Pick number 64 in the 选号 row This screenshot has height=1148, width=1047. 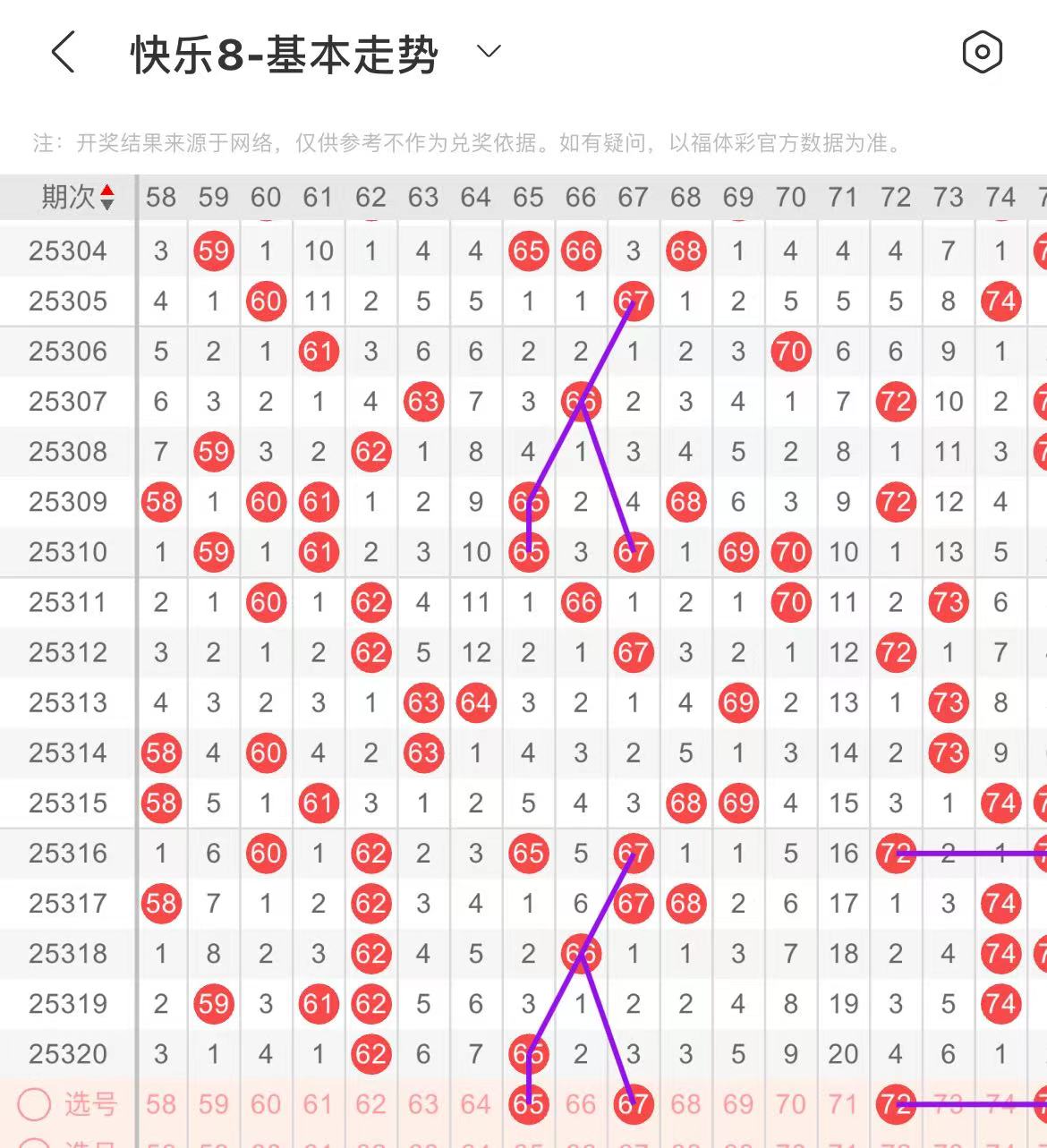[475, 1104]
